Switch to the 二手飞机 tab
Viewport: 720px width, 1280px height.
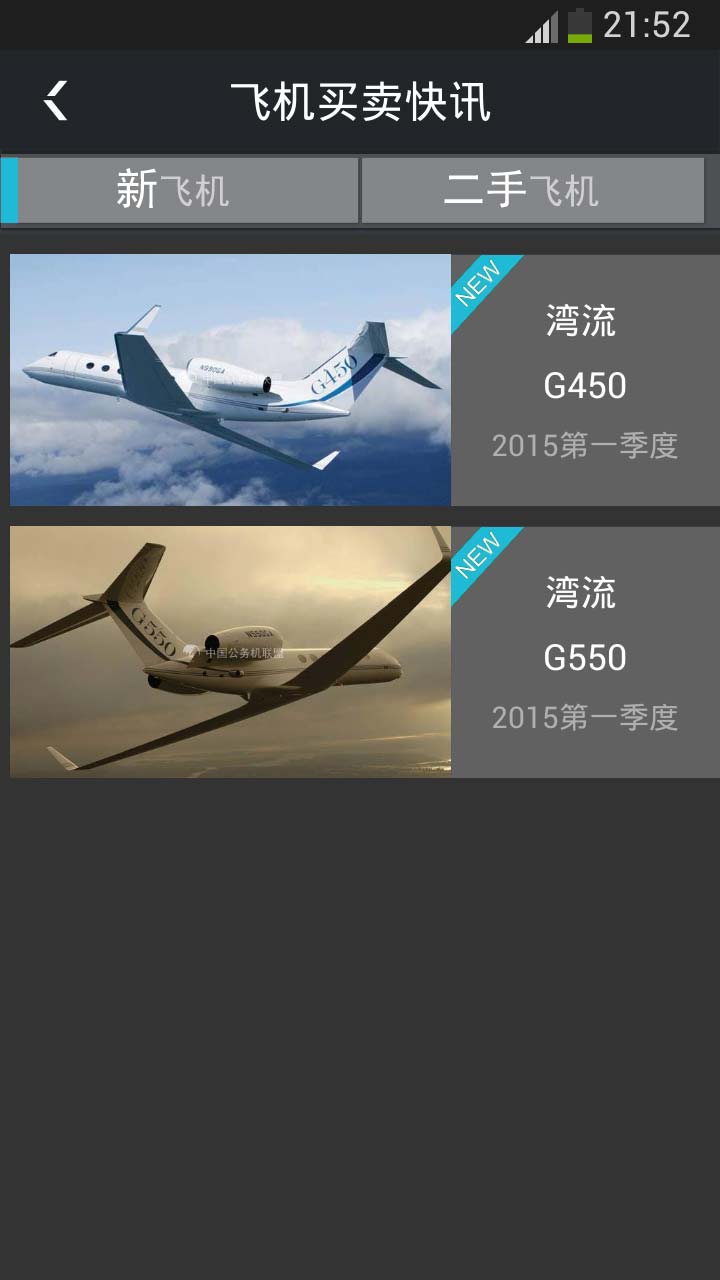pos(533,190)
